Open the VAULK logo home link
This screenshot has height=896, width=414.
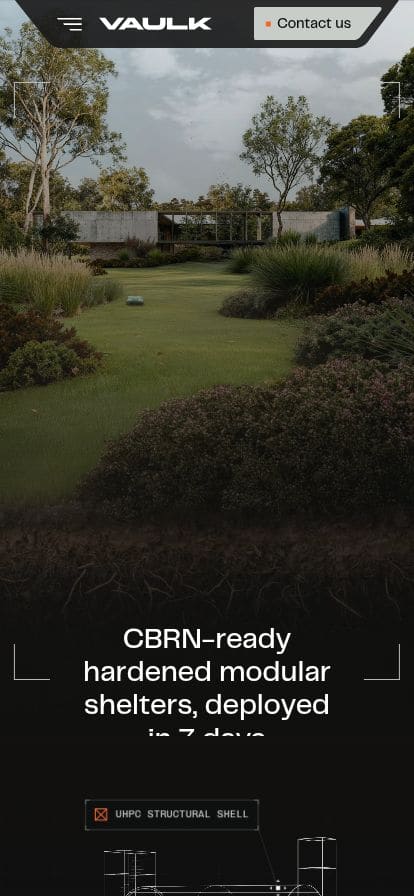(155, 23)
